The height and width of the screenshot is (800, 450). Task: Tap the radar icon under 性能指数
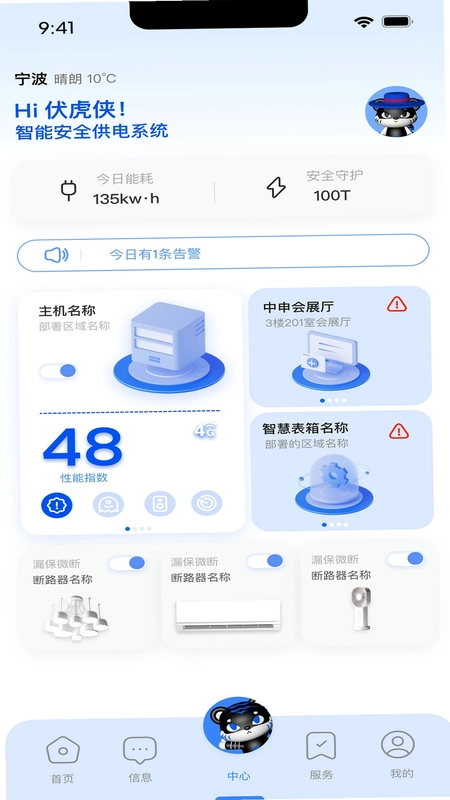pos(207,504)
